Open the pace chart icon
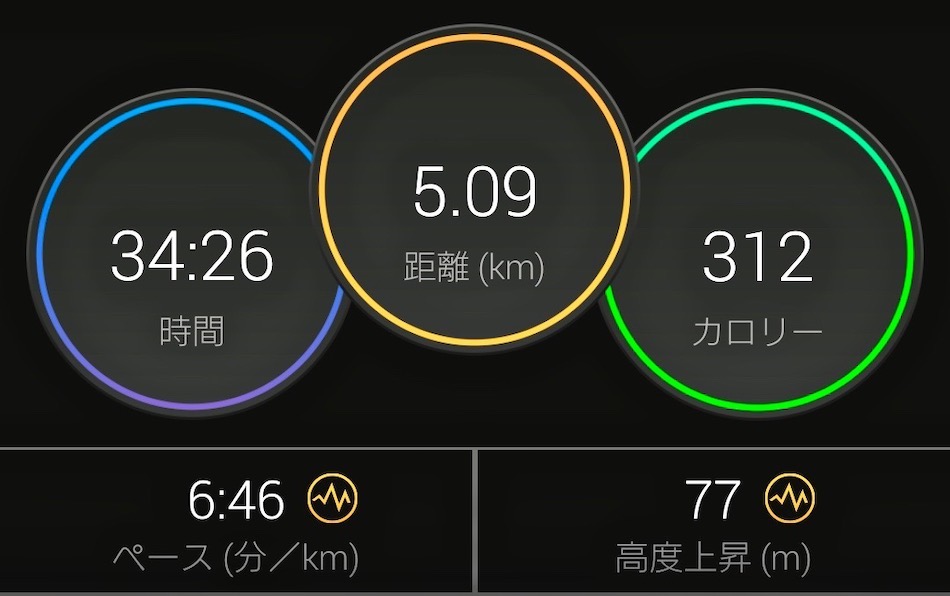Screen dimensions: 950x596 [332, 499]
